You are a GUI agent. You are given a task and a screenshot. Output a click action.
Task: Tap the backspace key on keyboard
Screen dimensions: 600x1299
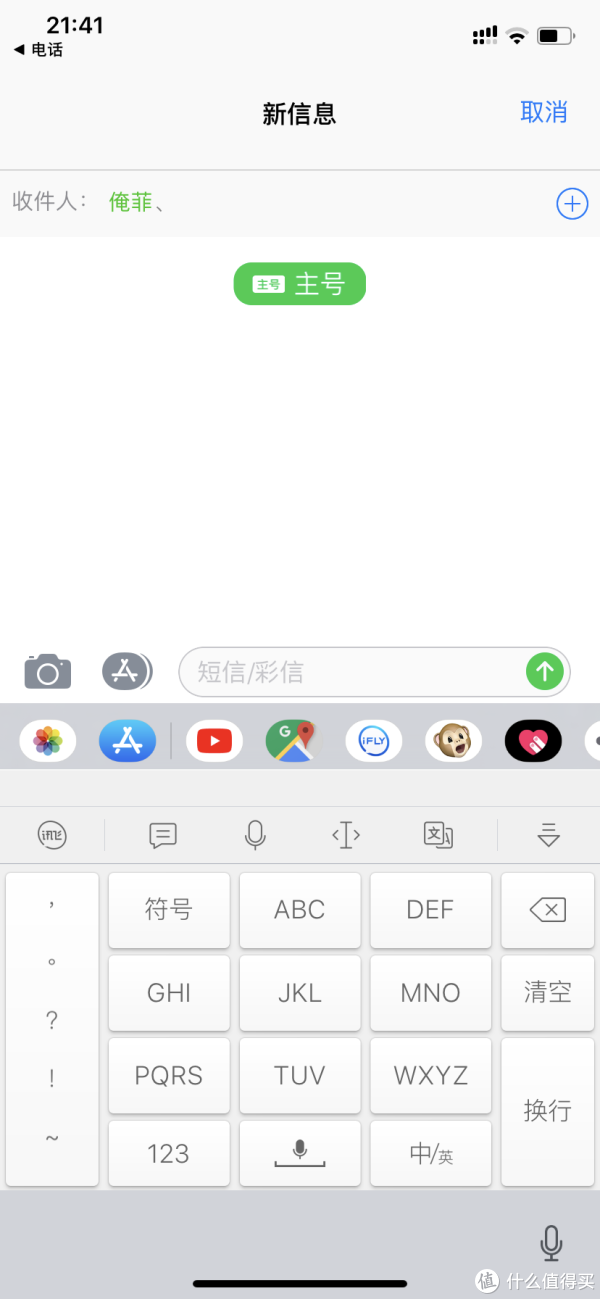547,910
